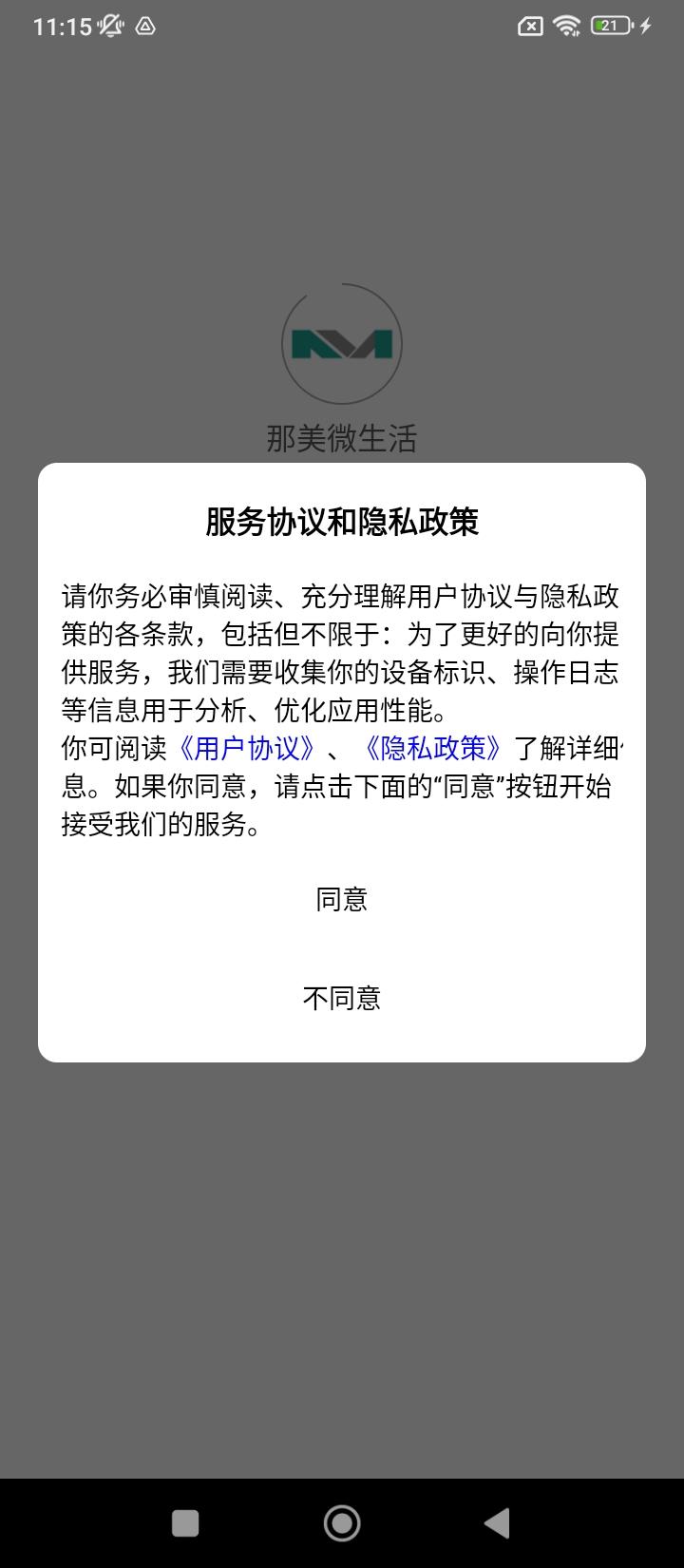This screenshot has height=1568, width=684.
Task: Tap 同意 to accept the service agreement
Action: [x=341, y=899]
